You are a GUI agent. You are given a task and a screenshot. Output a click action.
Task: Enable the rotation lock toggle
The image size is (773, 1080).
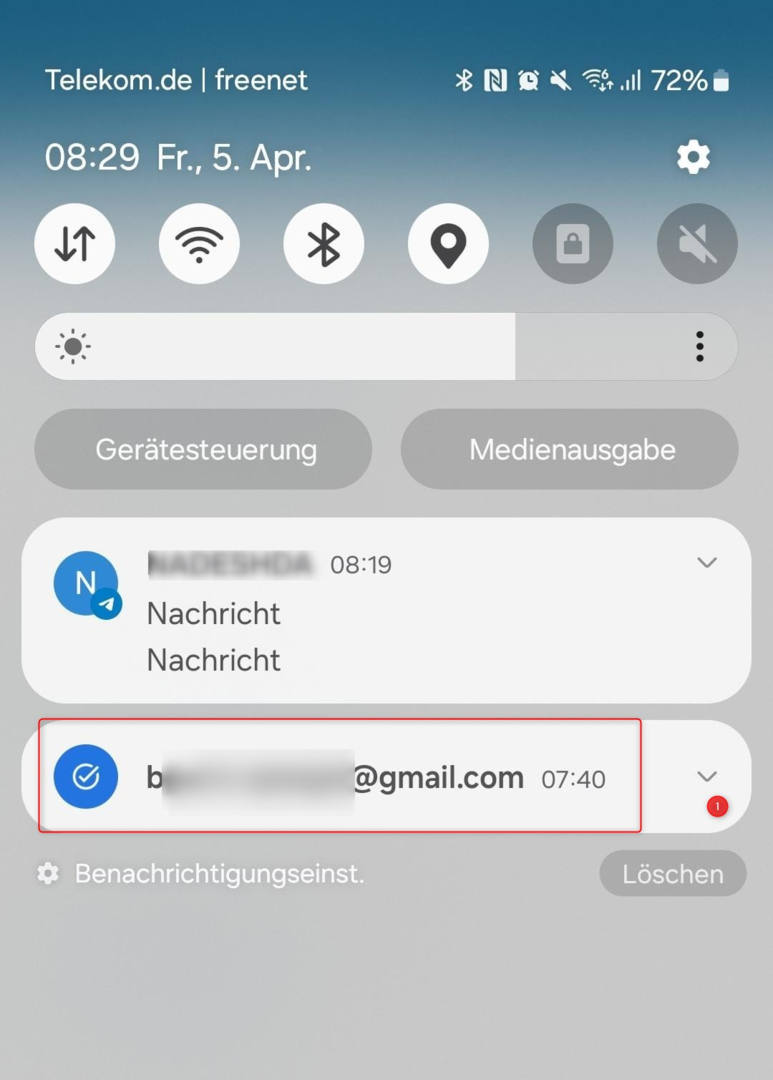[x=572, y=244]
